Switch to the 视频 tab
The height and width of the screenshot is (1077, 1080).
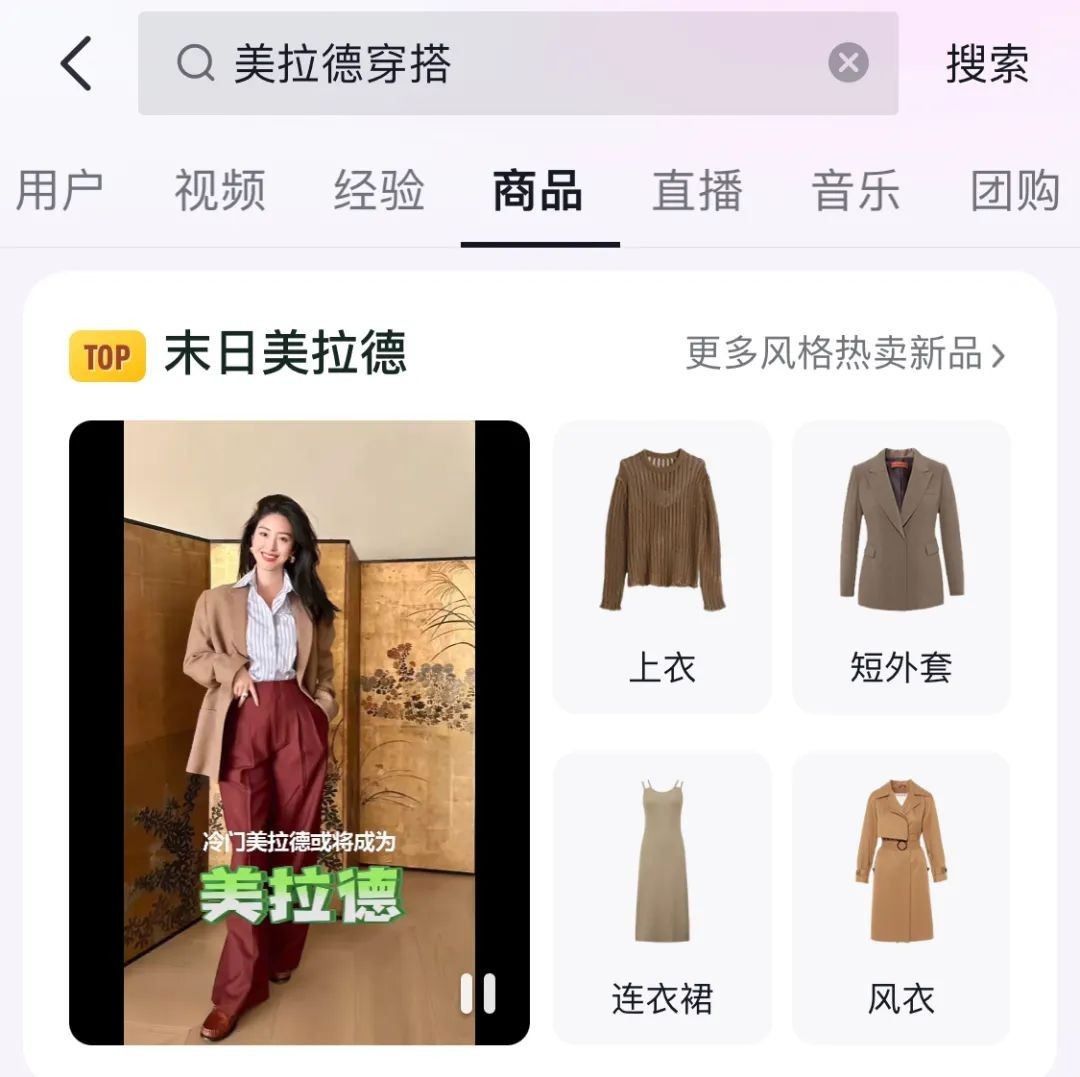click(220, 190)
